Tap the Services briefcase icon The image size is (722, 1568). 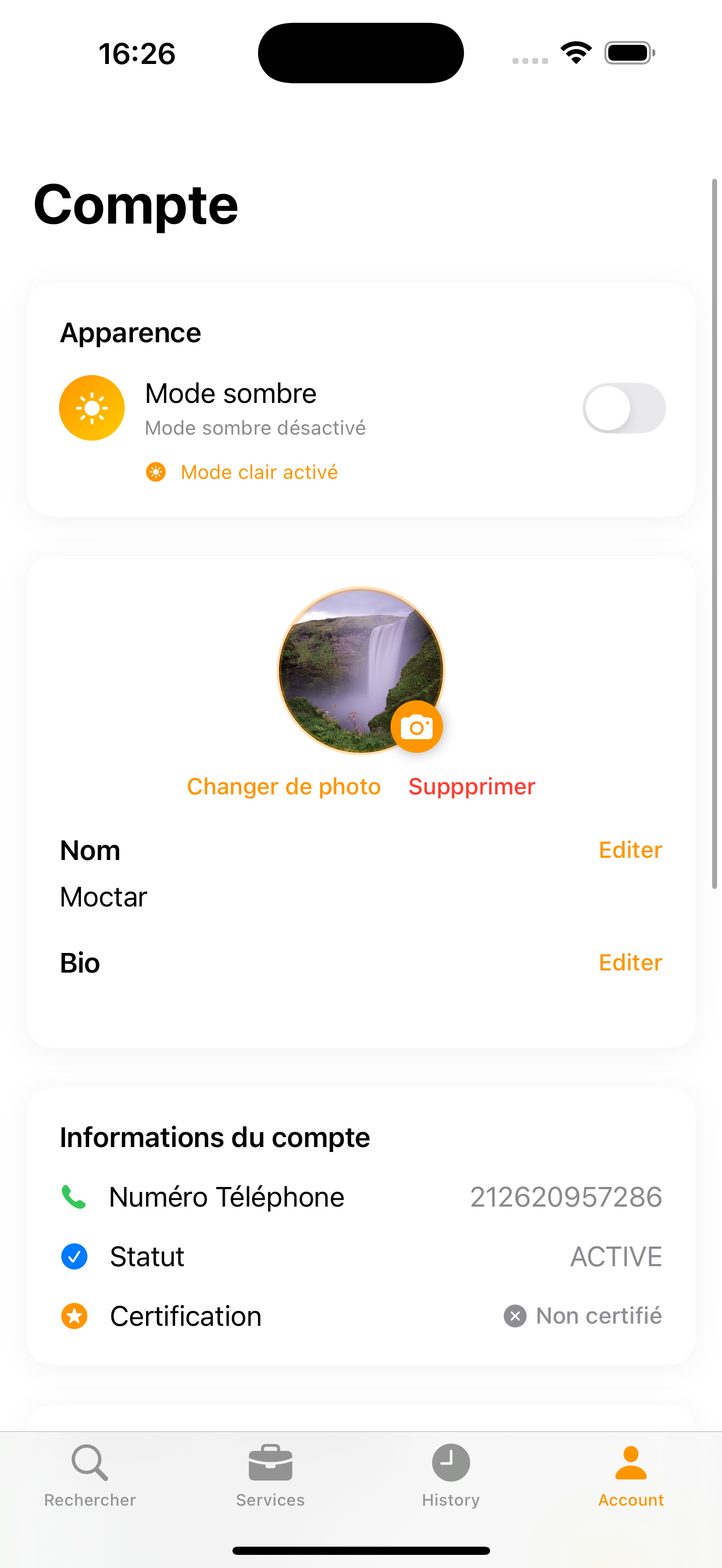point(270,1464)
